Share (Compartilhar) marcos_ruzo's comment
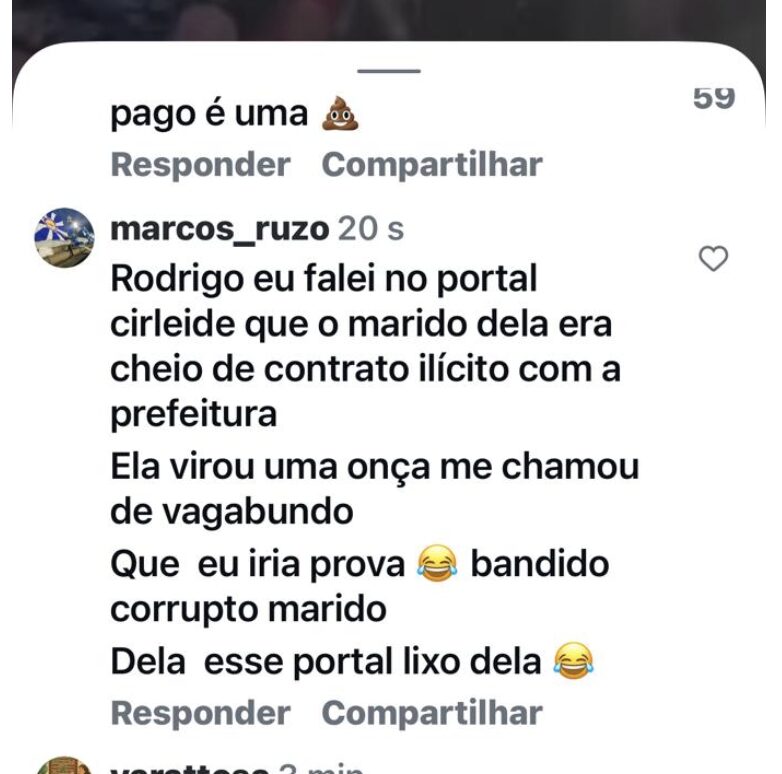The image size is (782, 774). point(431,713)
